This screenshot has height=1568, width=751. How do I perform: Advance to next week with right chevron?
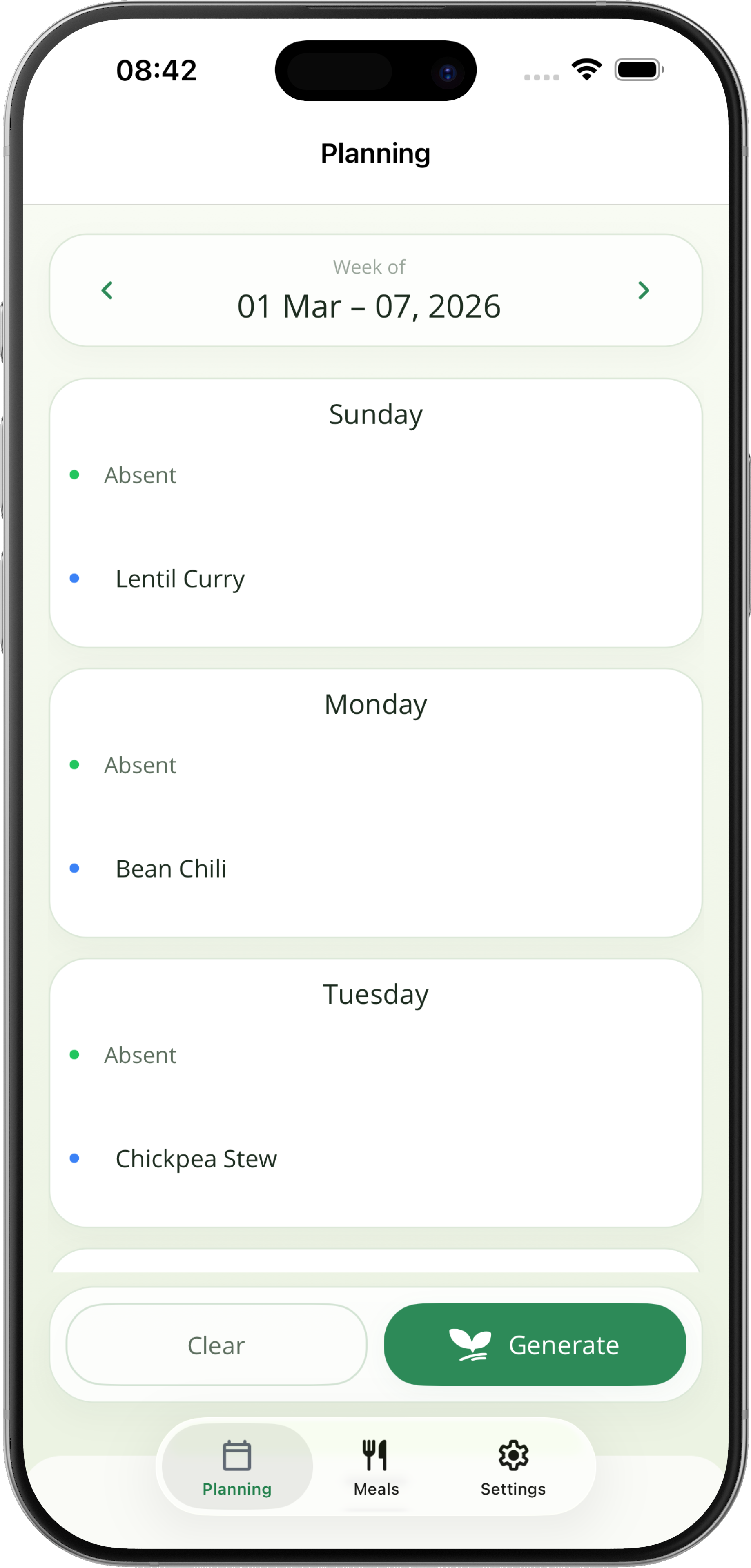(x=644, y=290)
